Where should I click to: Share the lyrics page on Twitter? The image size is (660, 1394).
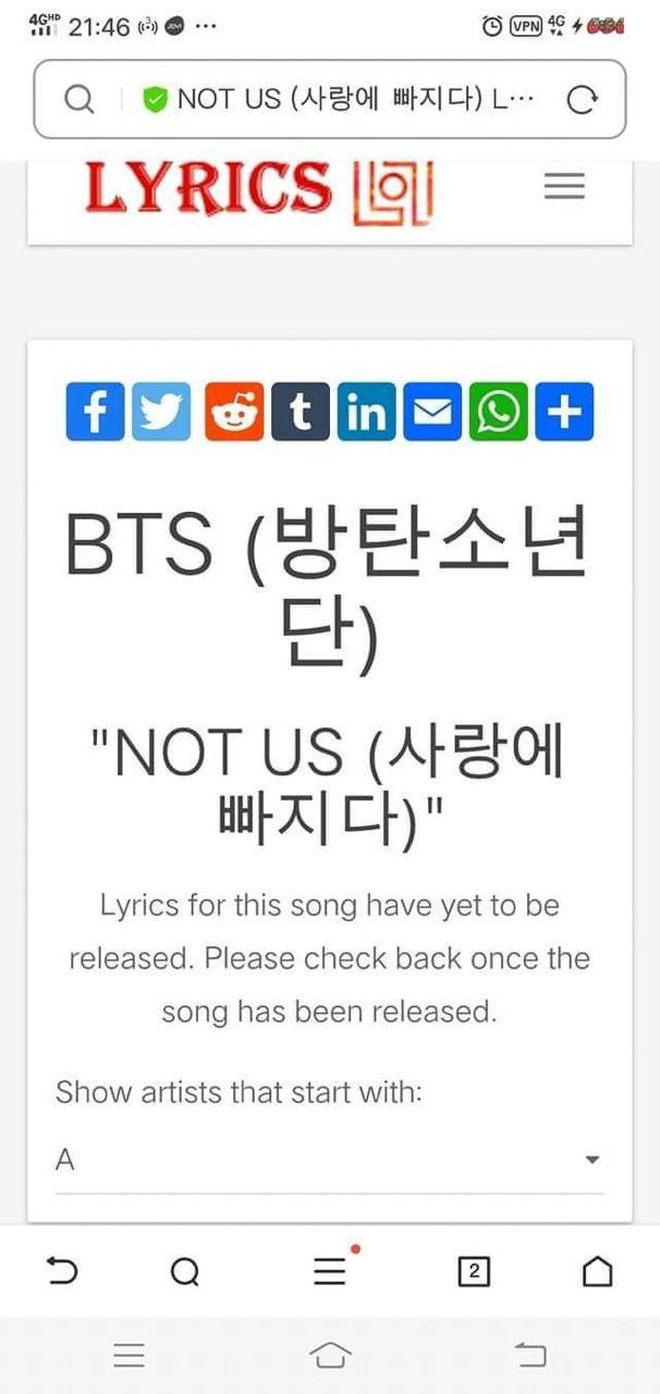point(162,411)
